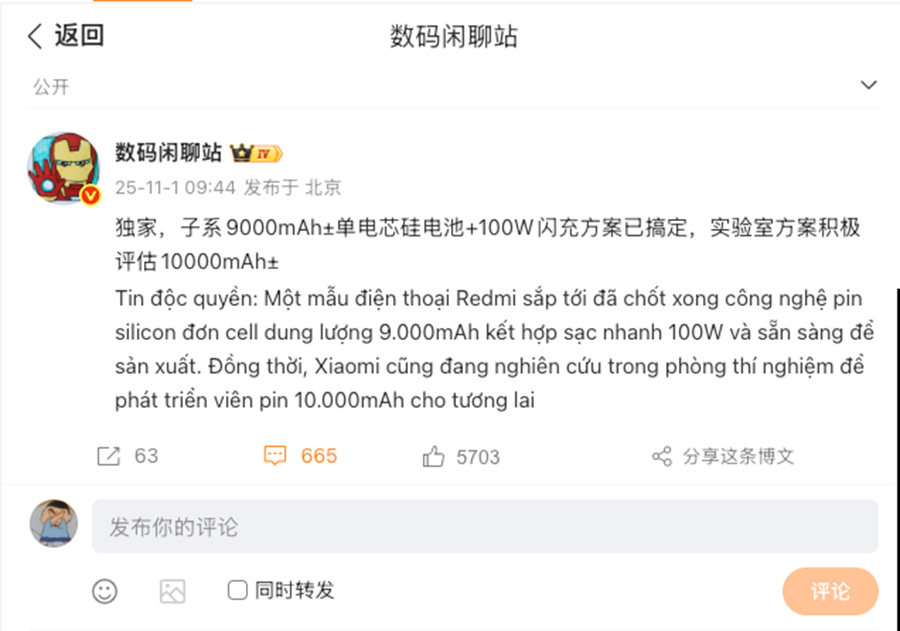
Task: Attach an image to the comment
Action: pyautogui.click(x=172, y=591)
